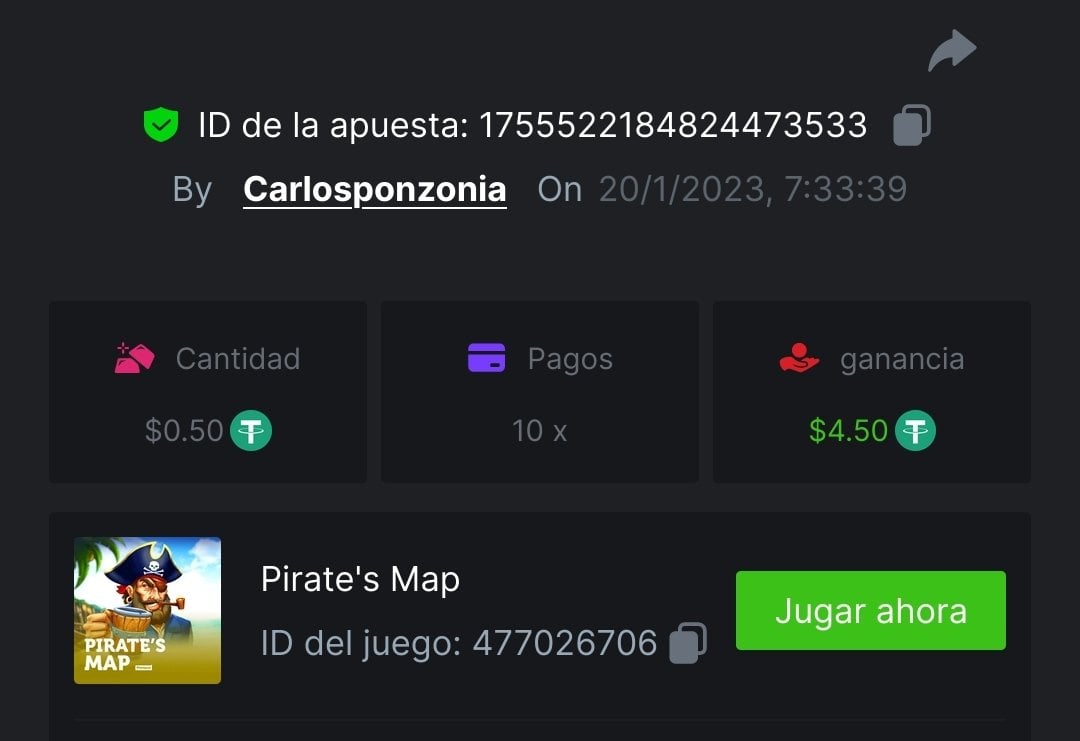Copy the game ID 477026706

[688, 643]
